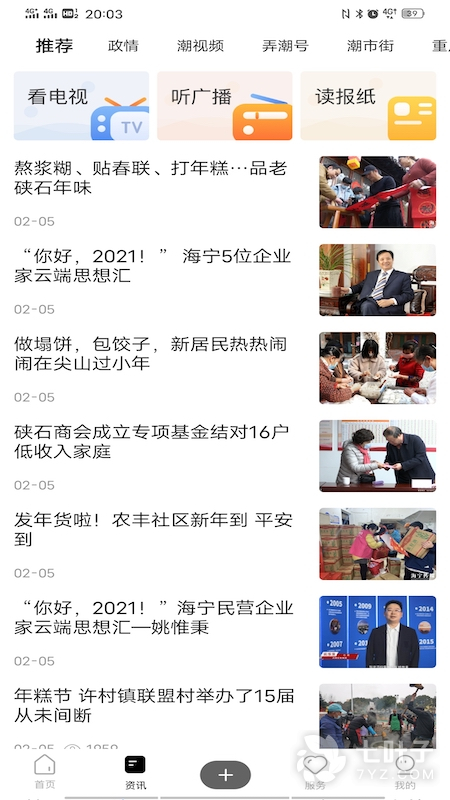The height and width of the screenshot is (800, 450).
Task: Switch to the 潮视频 tab
Action: 200,46
